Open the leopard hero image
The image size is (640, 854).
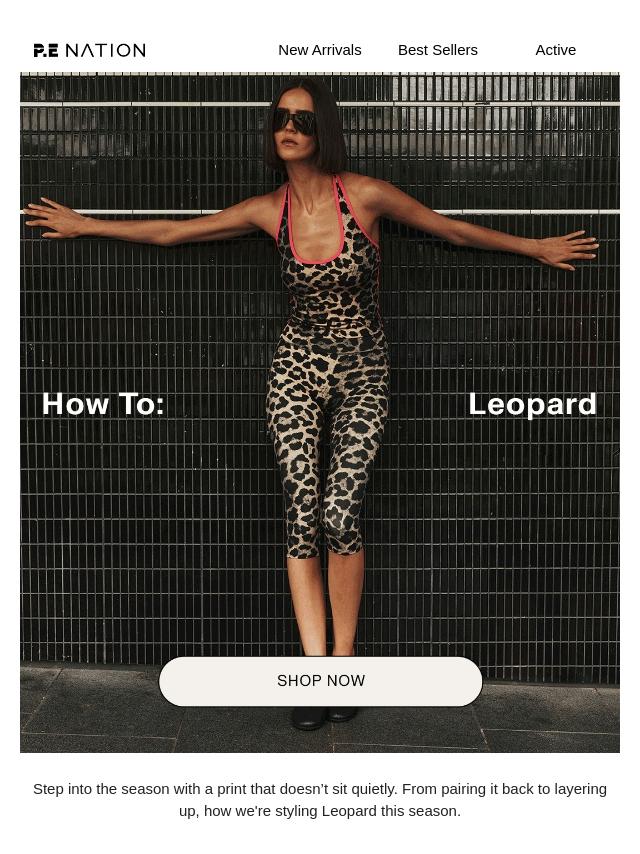point(320,412)
